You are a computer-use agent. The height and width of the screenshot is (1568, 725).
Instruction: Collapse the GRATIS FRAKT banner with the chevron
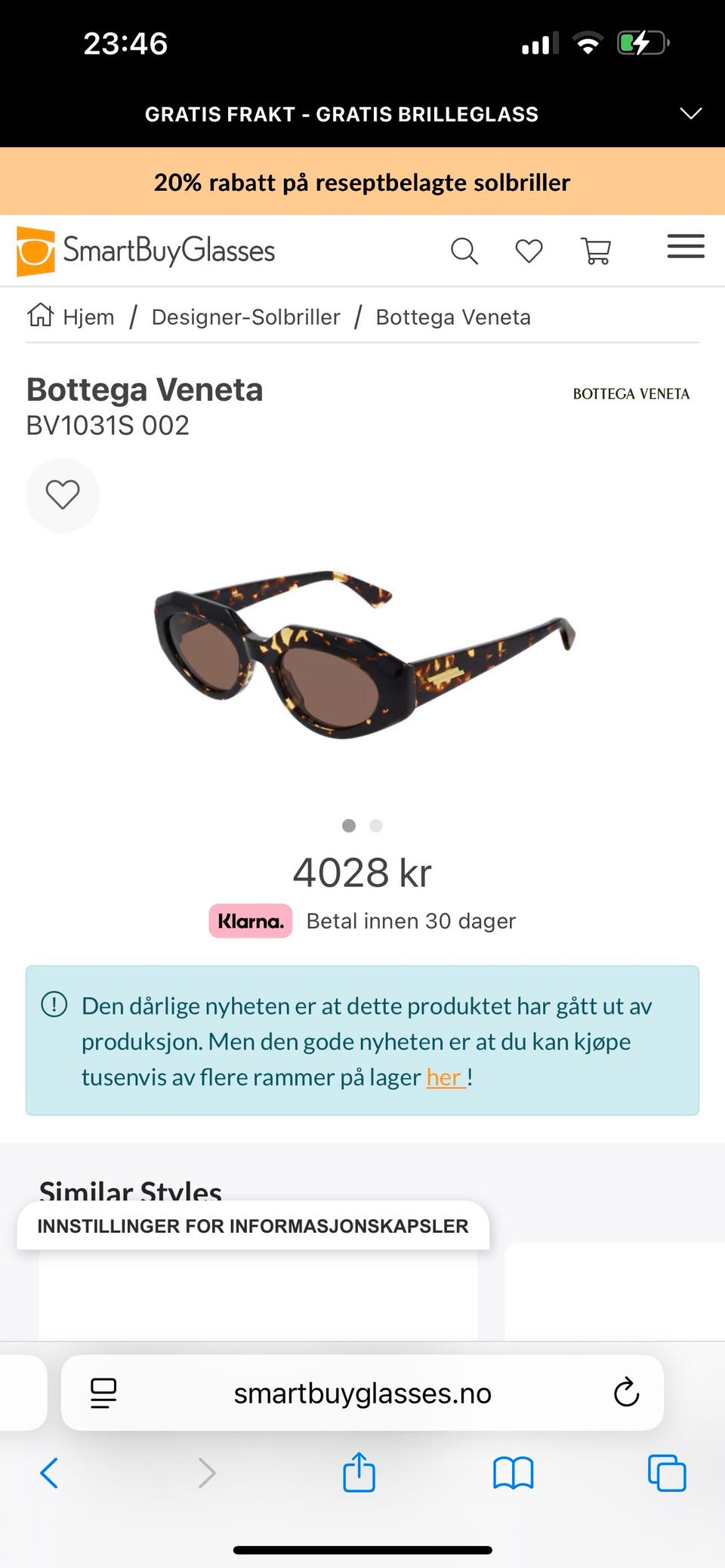[690, 113]
